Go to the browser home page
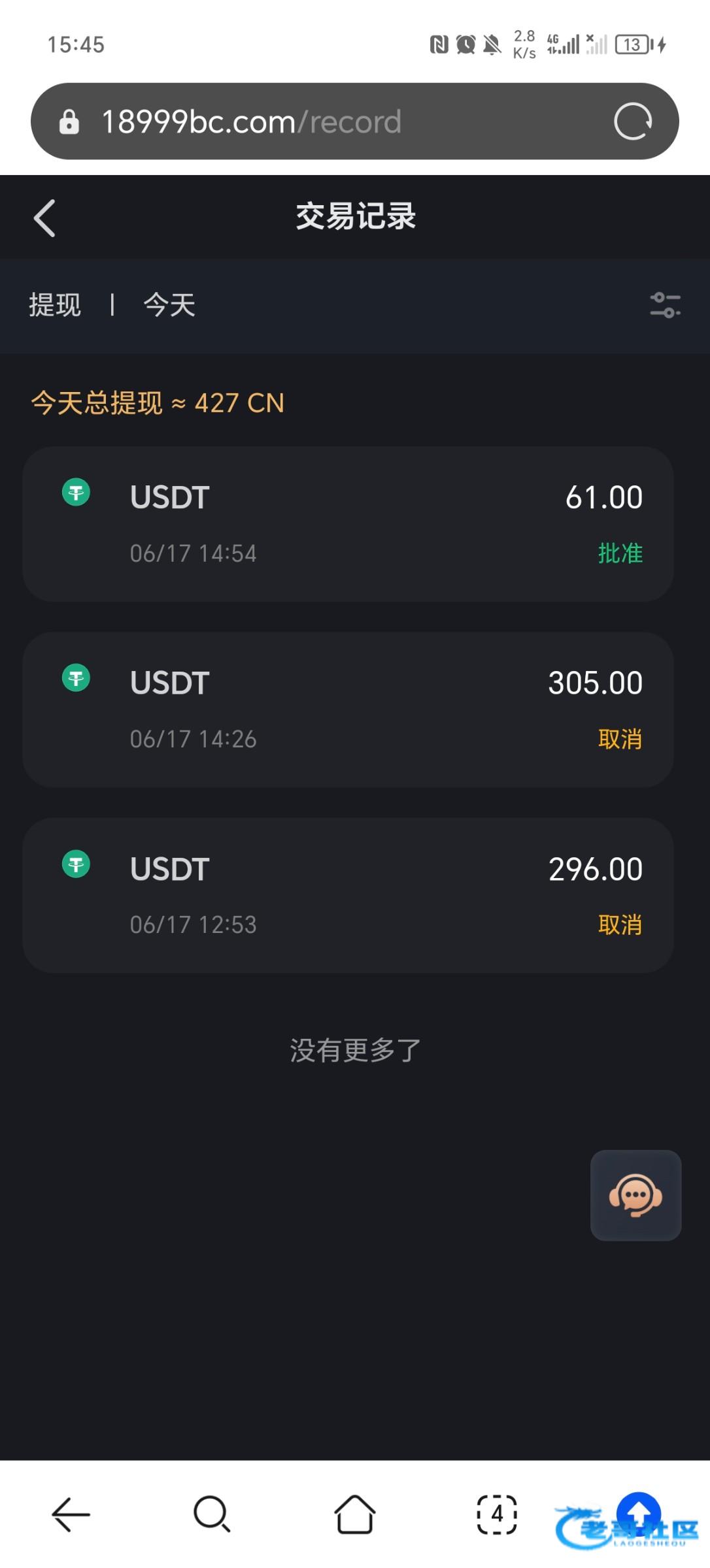Screen dimensions: 710x1568 point(354,1514)
